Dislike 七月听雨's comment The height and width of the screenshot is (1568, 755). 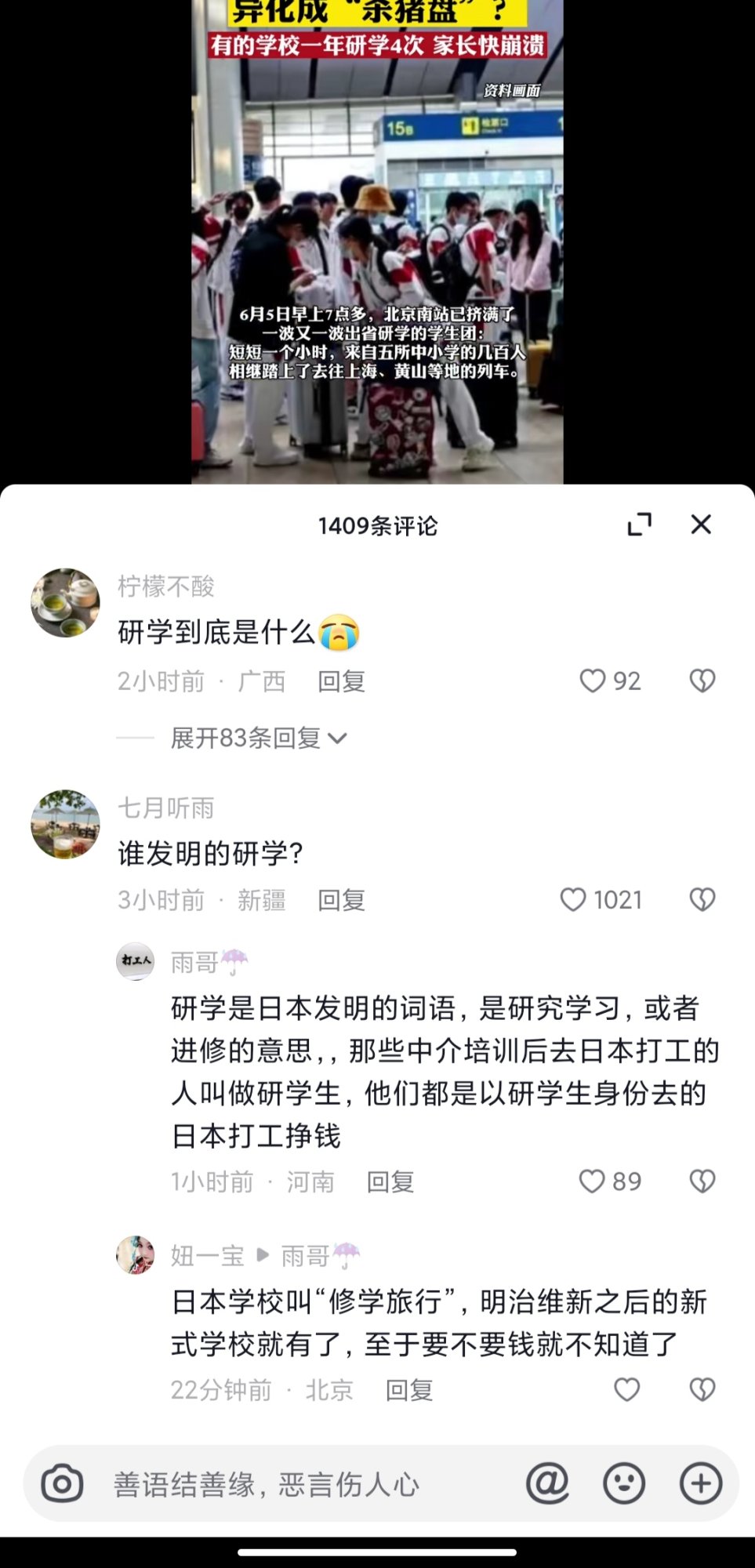tap(702, 899)
